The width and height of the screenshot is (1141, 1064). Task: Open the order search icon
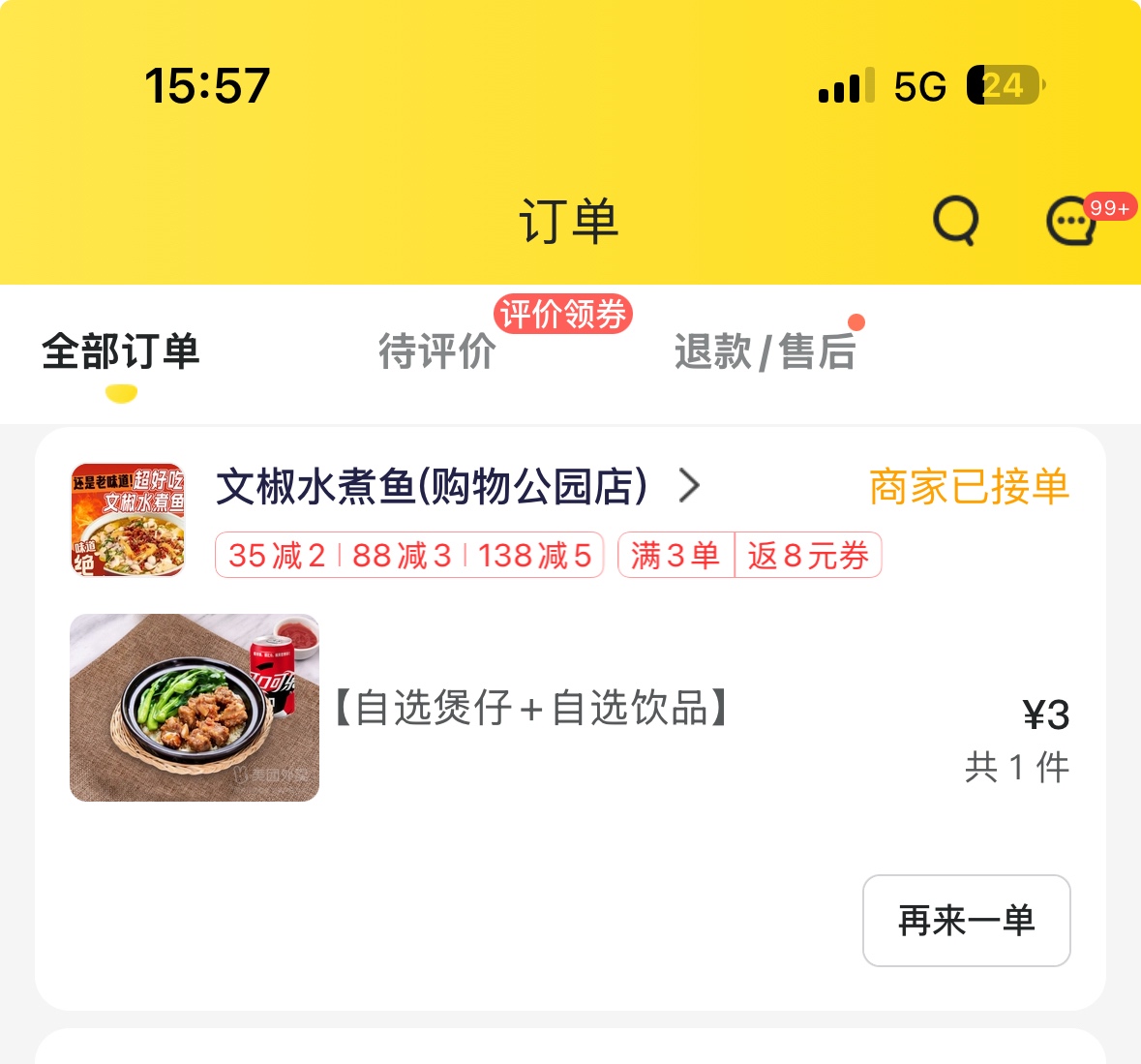[x=955, y=221]
